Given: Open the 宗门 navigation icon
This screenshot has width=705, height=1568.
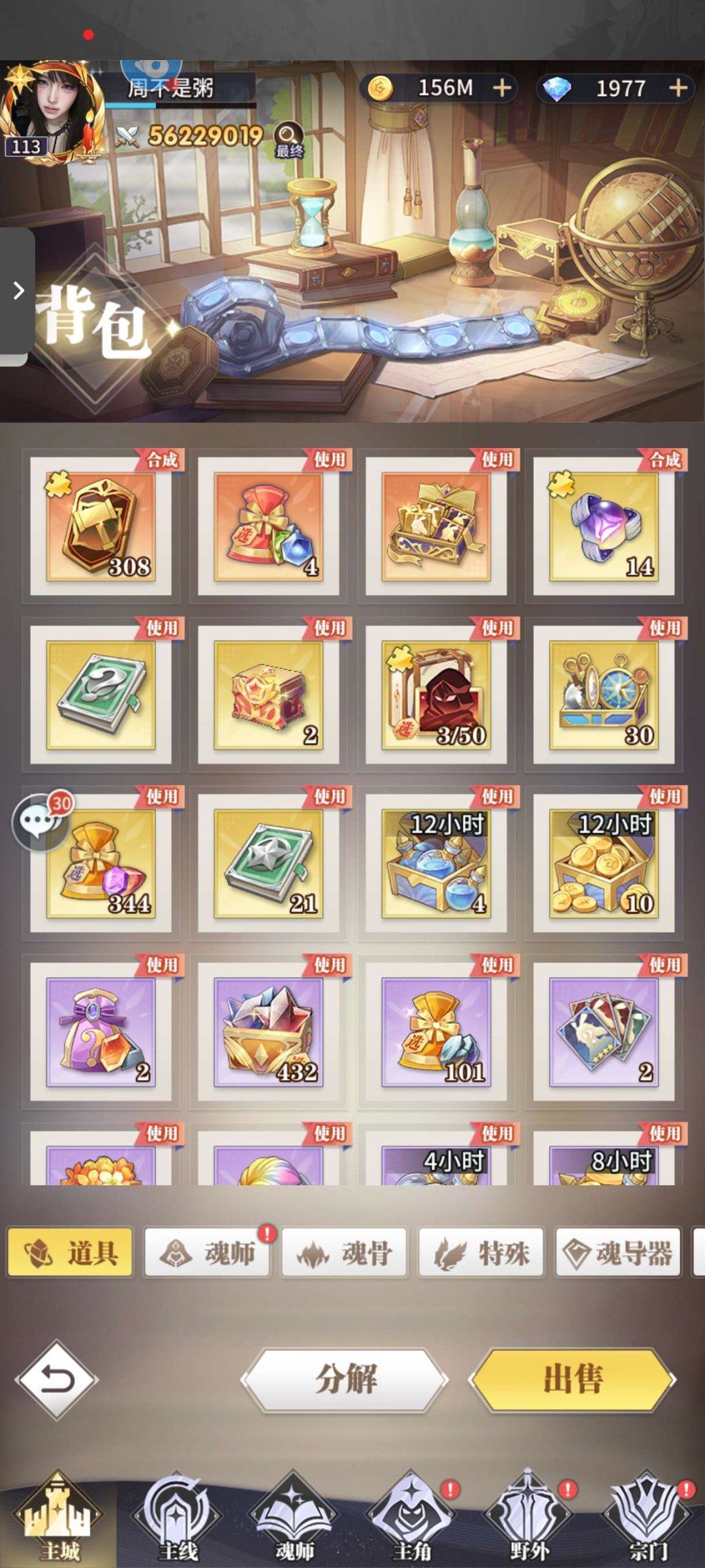Looking at the screenshot, I should click(645, 1509).
